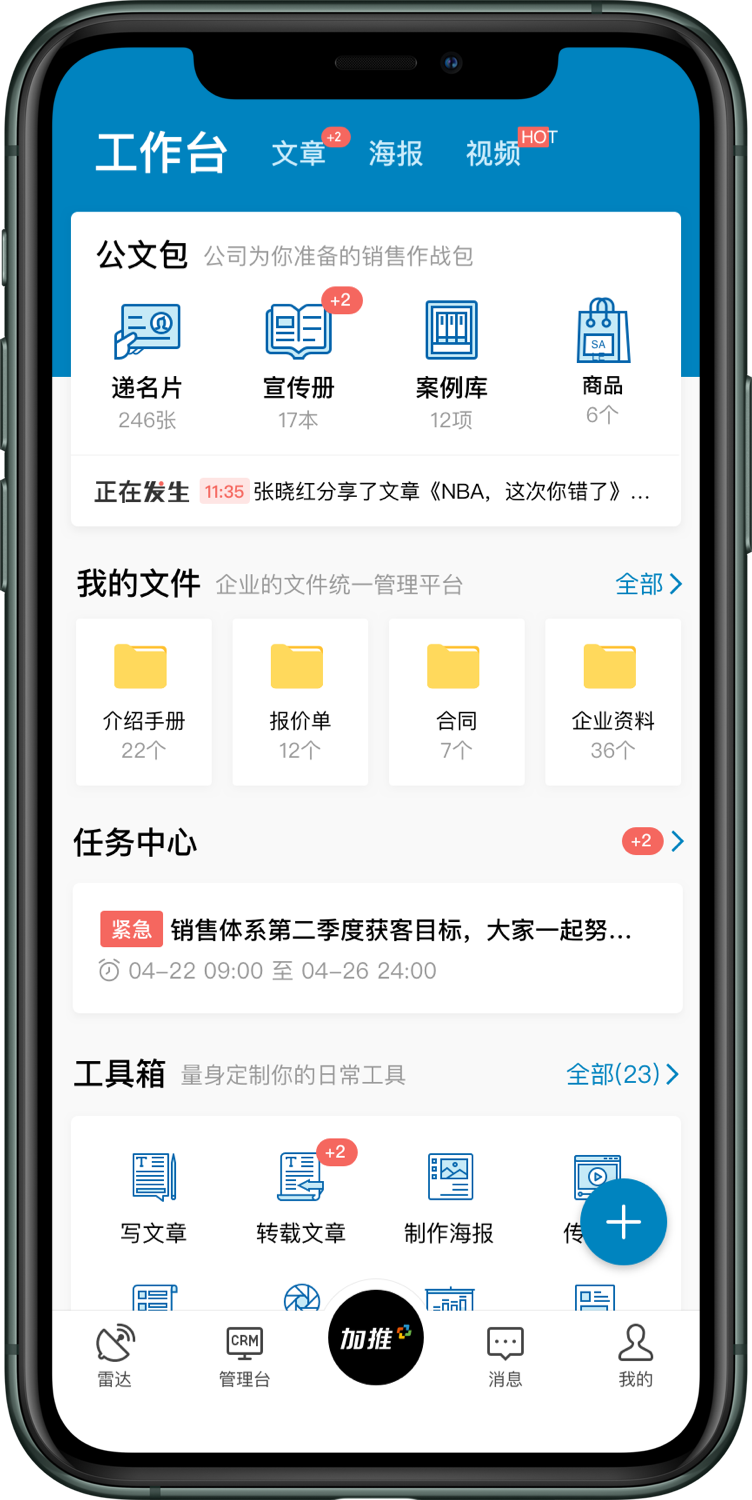Screen dimensions: 752x1500
Task: Switch to the 雷达 tab
Action: (x=115, y=1357)
